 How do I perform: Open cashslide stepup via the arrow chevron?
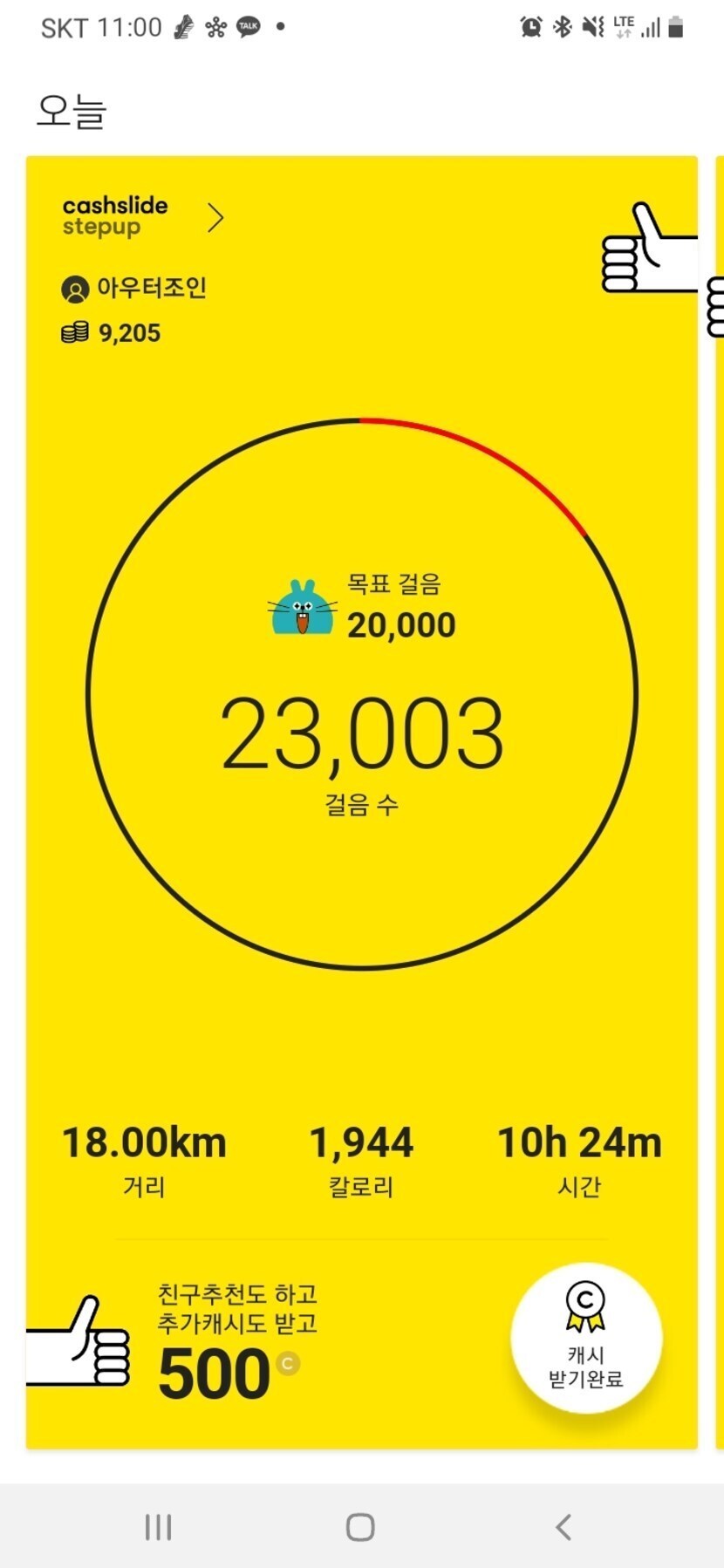[215, 218]
